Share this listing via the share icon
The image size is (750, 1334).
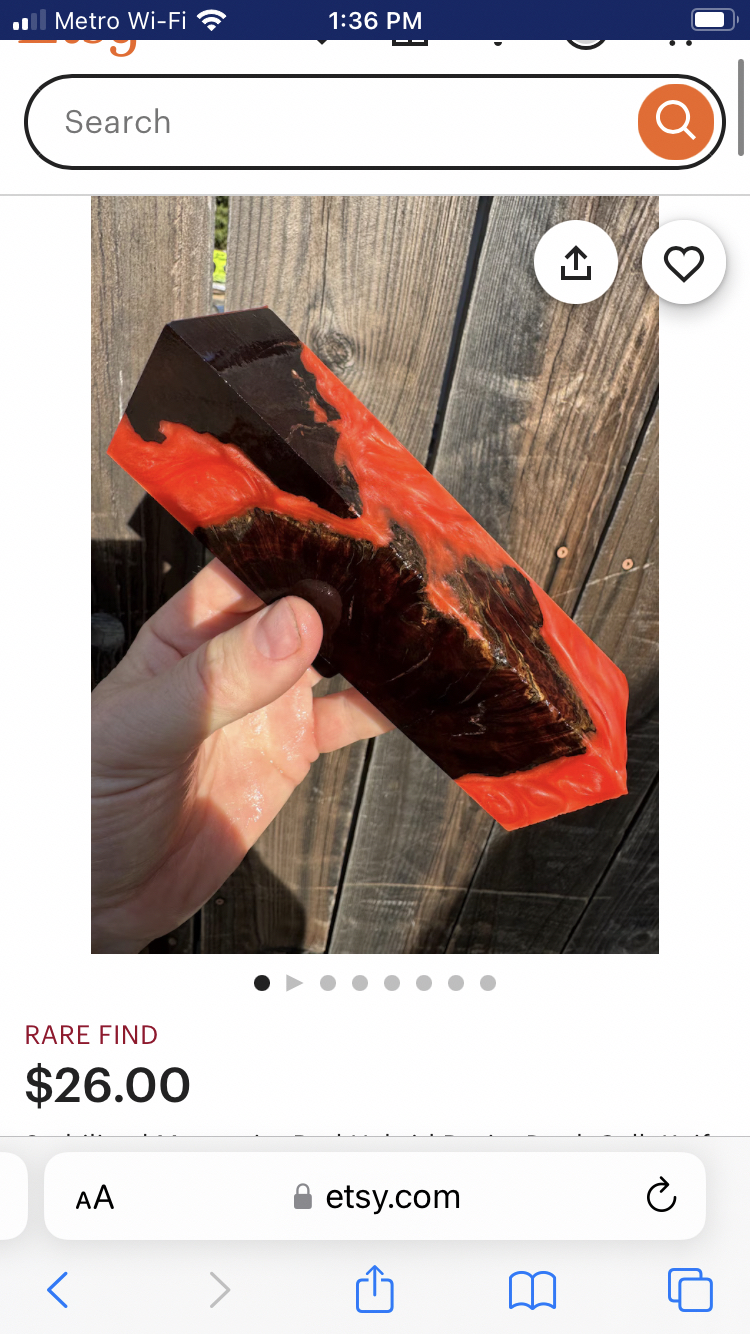(576, 263)
